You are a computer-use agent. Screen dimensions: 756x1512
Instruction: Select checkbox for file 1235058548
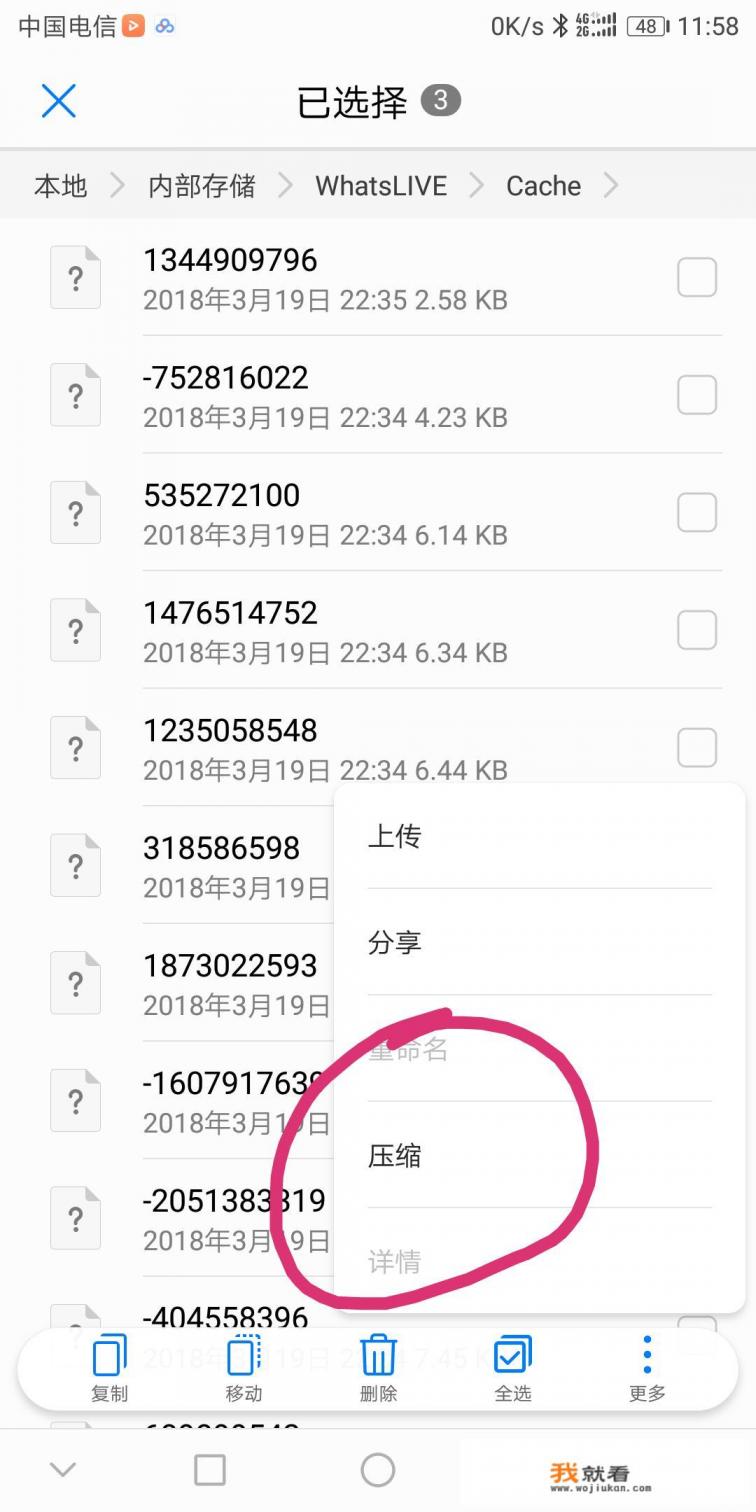tap(697, 747)
